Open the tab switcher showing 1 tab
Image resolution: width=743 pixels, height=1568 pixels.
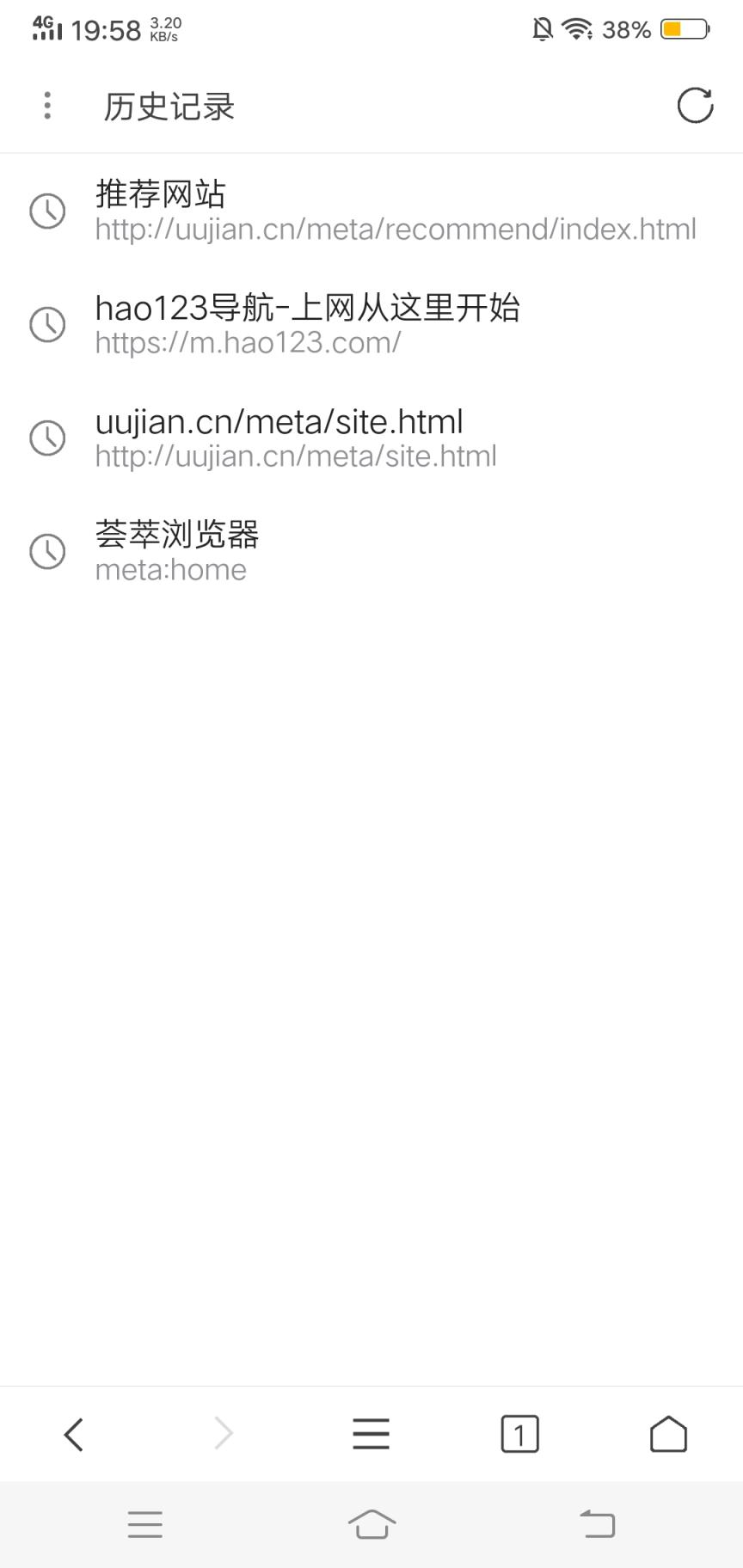point(519,1433)
